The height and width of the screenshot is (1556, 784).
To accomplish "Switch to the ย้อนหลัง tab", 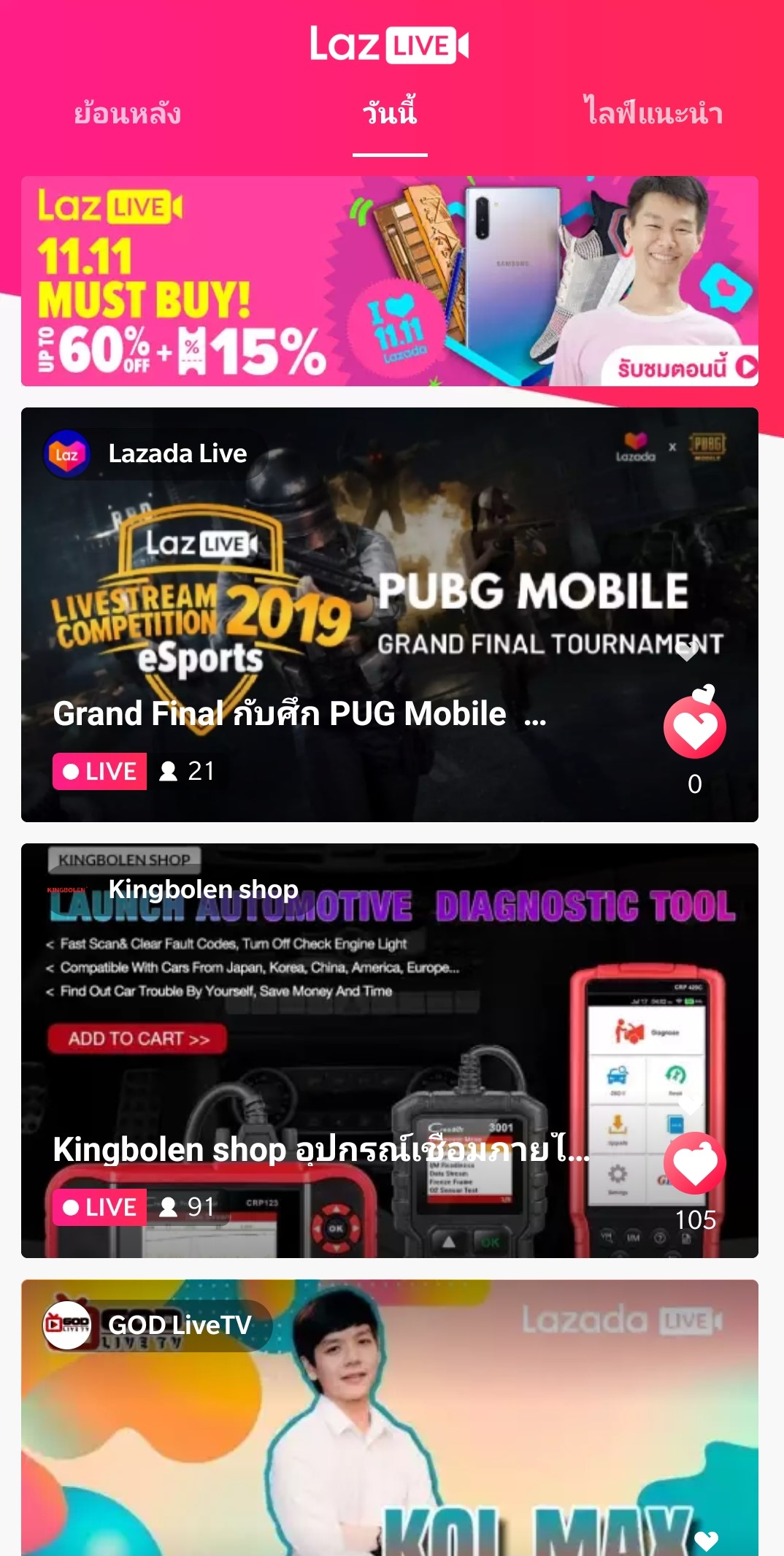I will click(x=127, y=114).
